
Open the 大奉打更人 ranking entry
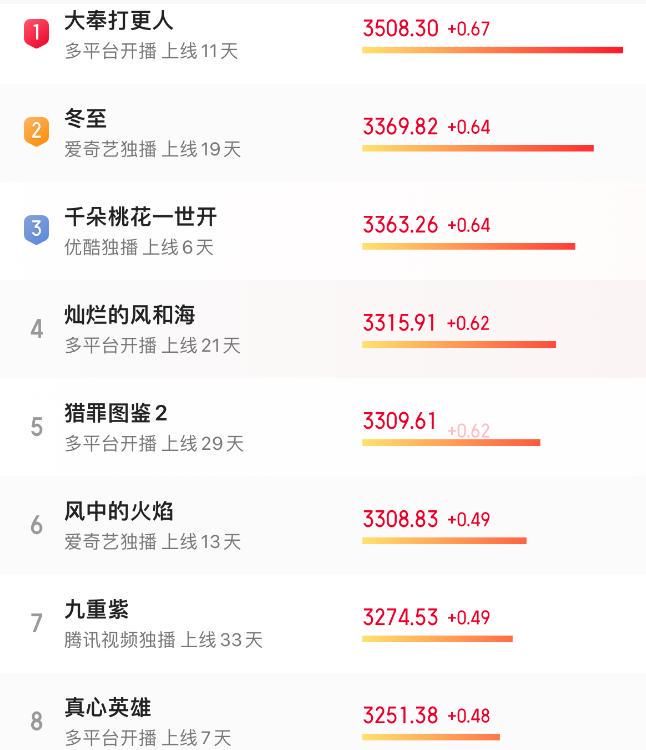point(119,22)
